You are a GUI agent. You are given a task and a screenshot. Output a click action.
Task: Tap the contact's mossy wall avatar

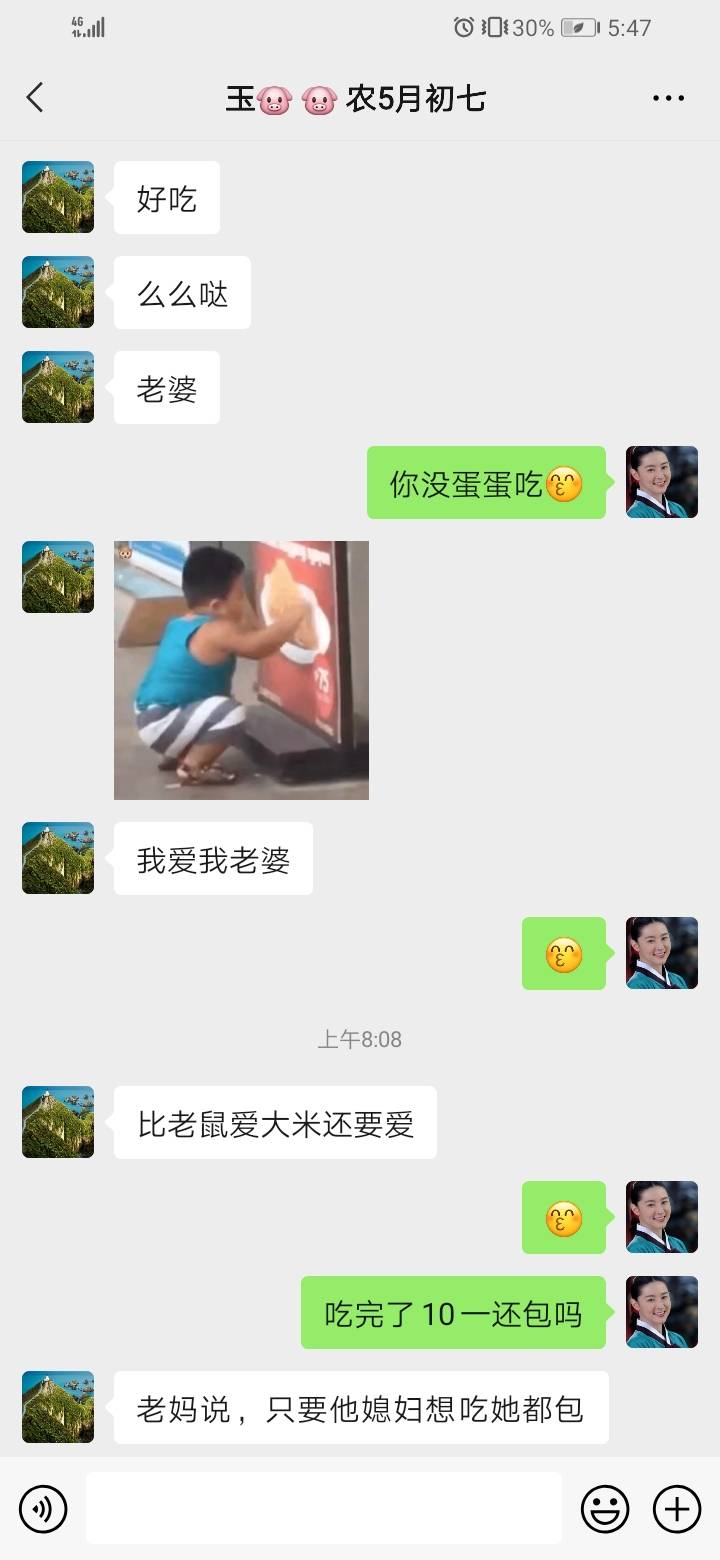[x=57, y=197]
